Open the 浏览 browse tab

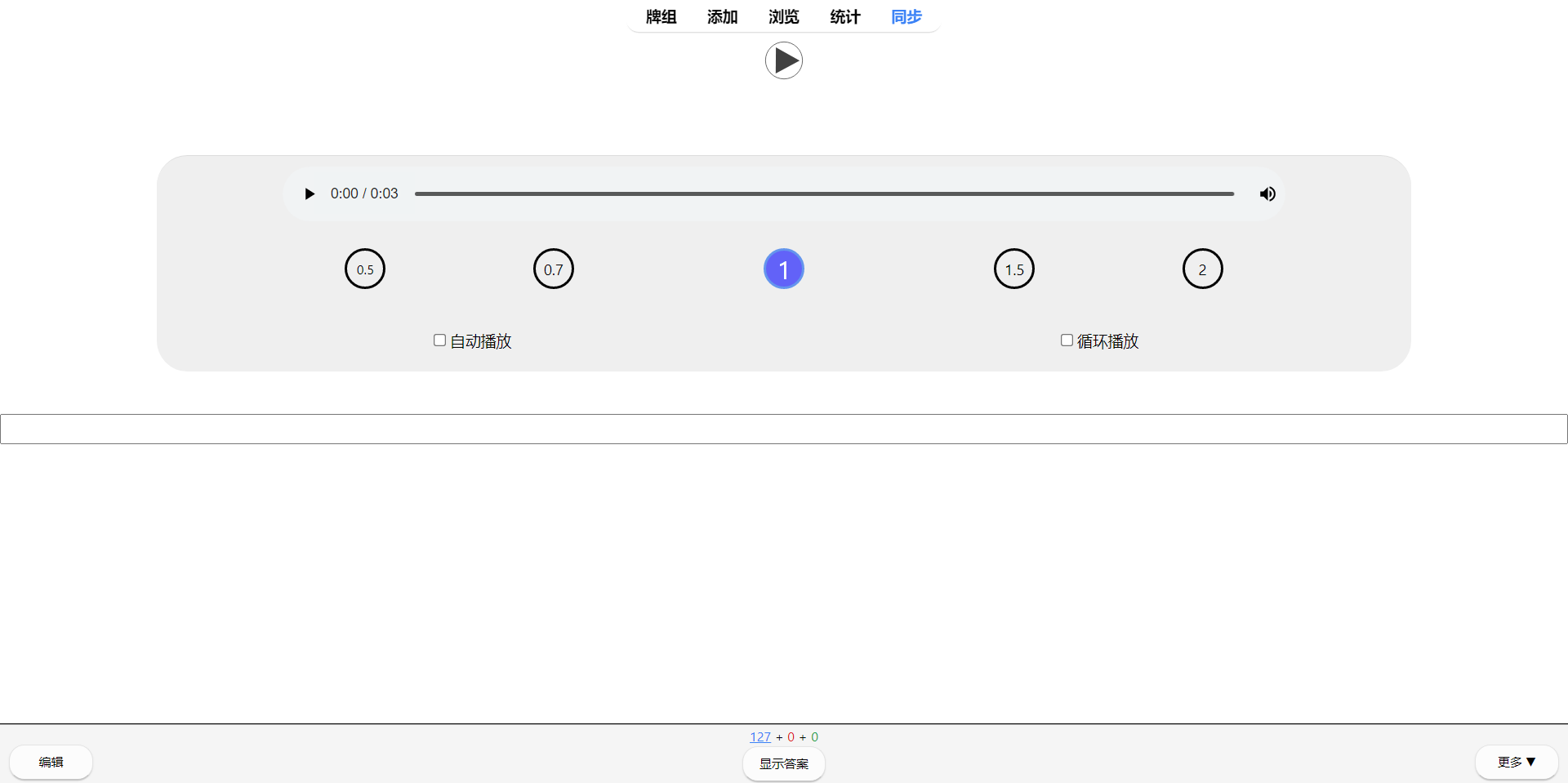(x=783, y=17)
